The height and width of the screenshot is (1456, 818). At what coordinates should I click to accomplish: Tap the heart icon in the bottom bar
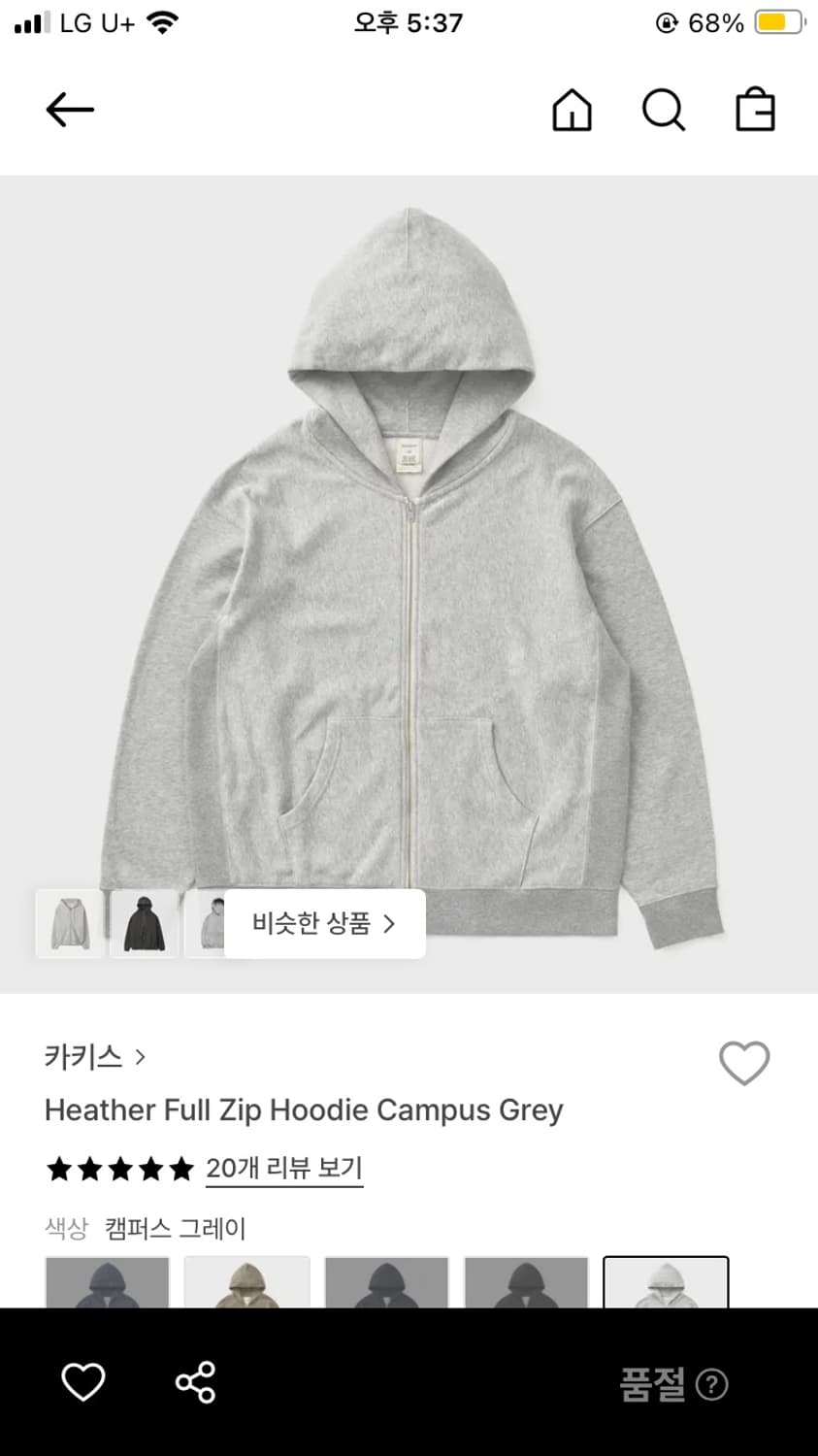[83, 1382]
